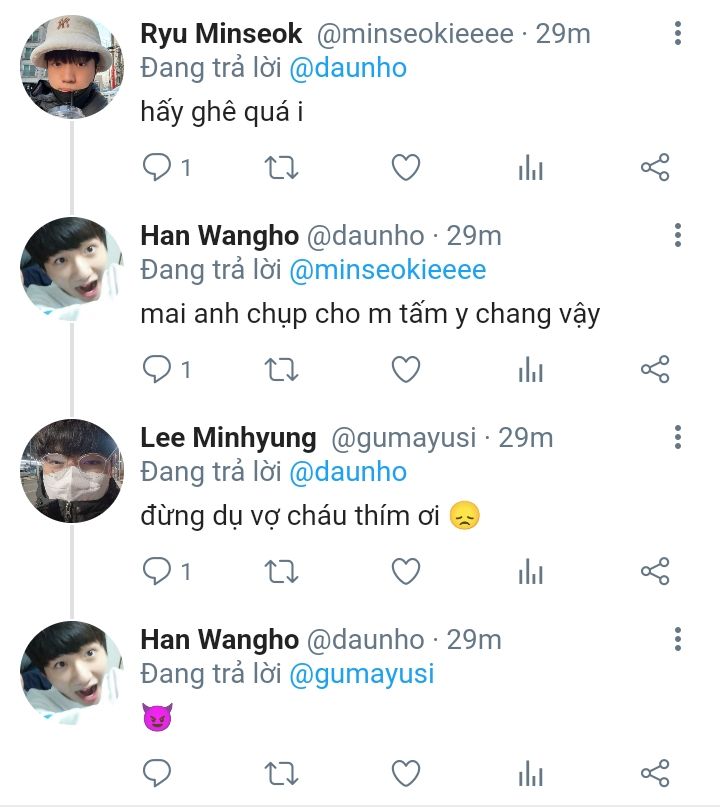Retweet Ryu Minseok's reply
Screen dimensions: 720x810
click(x=281, y=168)
